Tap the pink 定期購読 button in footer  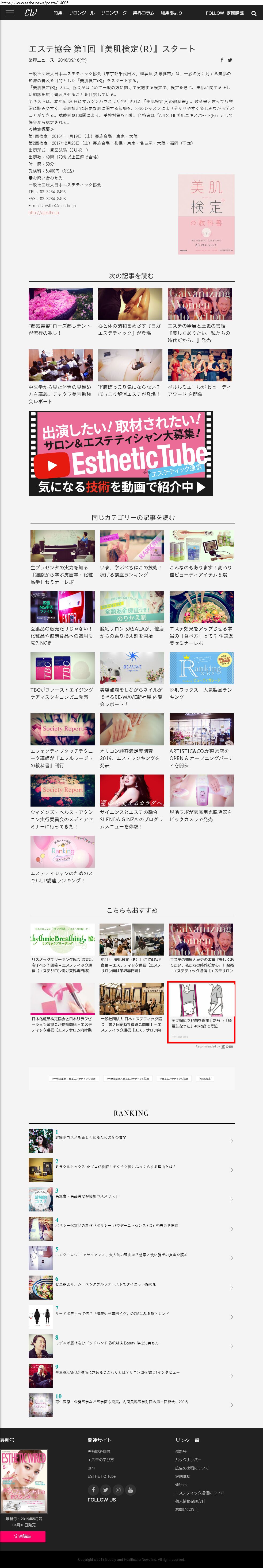click(22, 1536)
